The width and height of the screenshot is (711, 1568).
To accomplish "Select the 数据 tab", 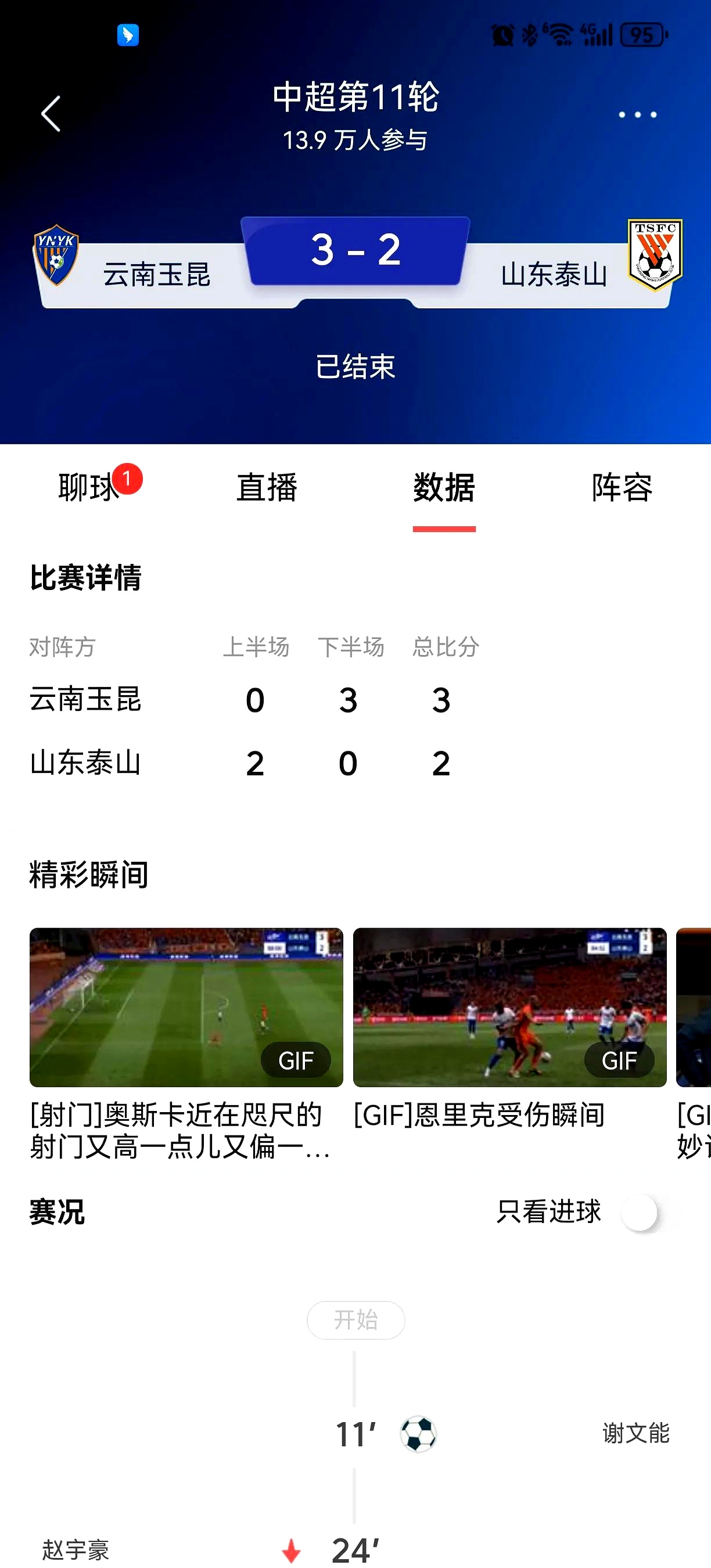I will (x=444, y=488).
